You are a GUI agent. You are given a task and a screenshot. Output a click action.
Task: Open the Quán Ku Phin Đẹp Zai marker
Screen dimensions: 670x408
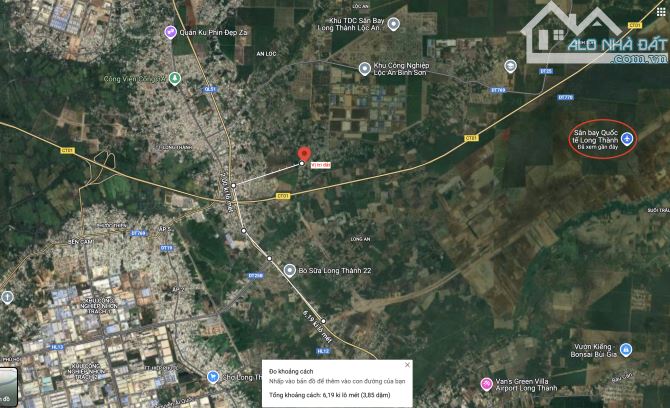(171, 31)
